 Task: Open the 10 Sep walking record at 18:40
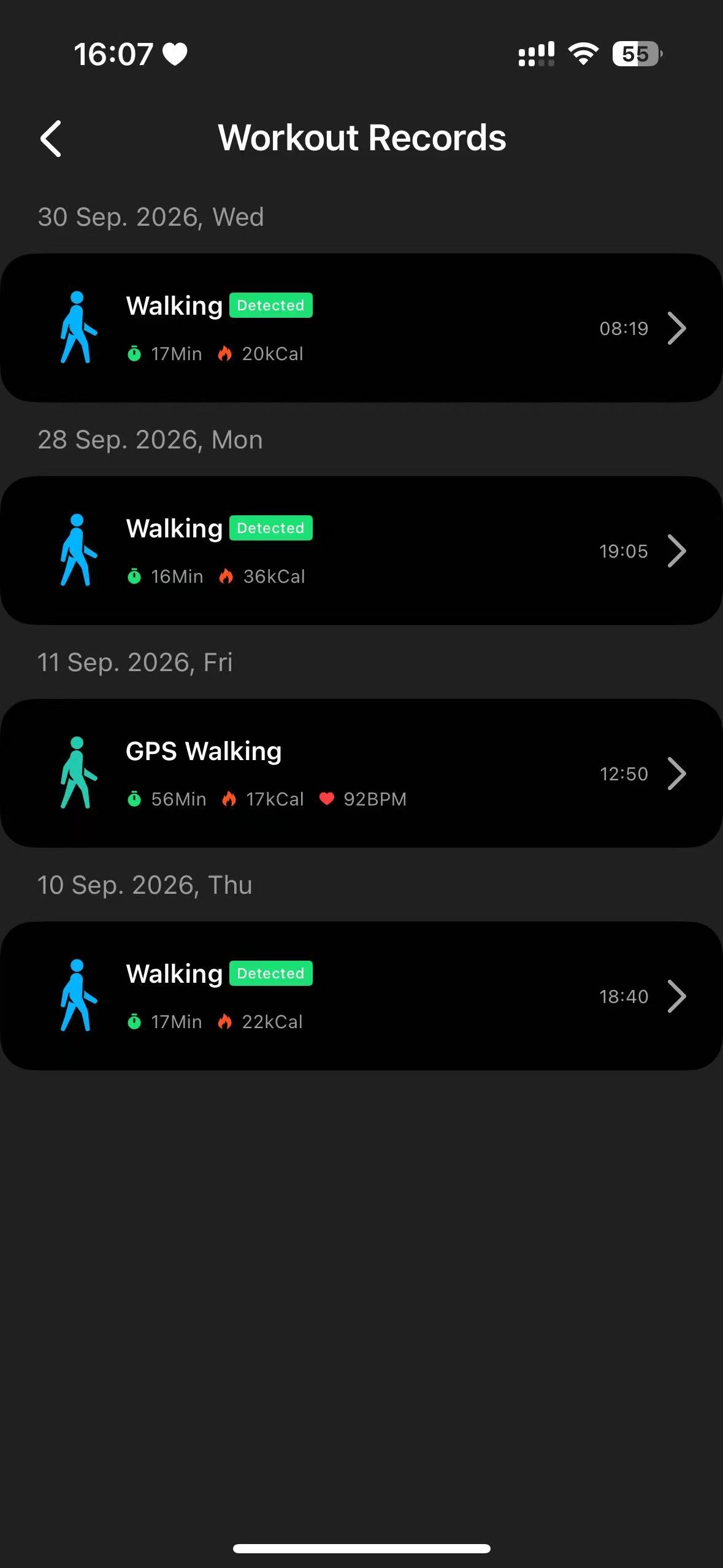click(361, 996)
